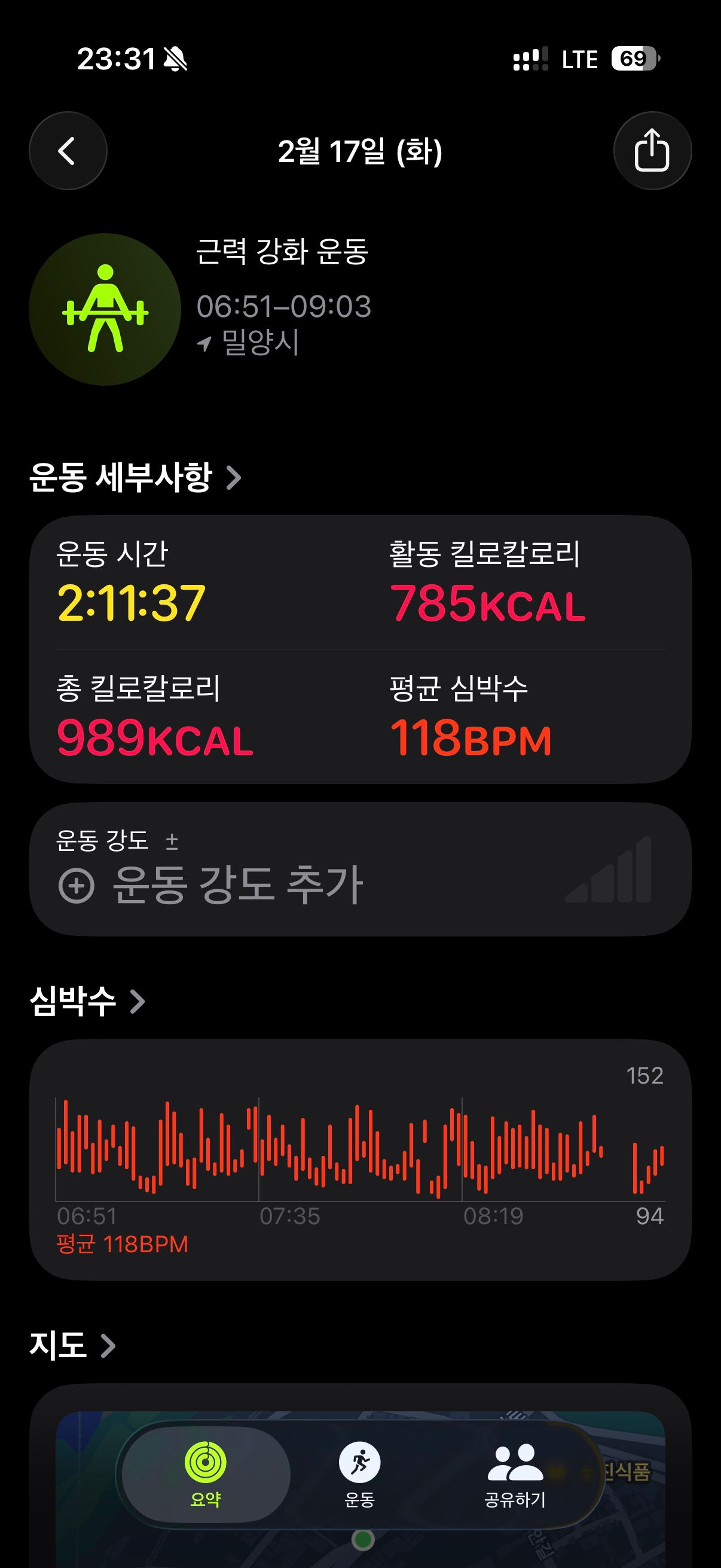Open the workout metrics summary card
The height and width of the screenshot is (1568, 721).
[x=360, y=649]
